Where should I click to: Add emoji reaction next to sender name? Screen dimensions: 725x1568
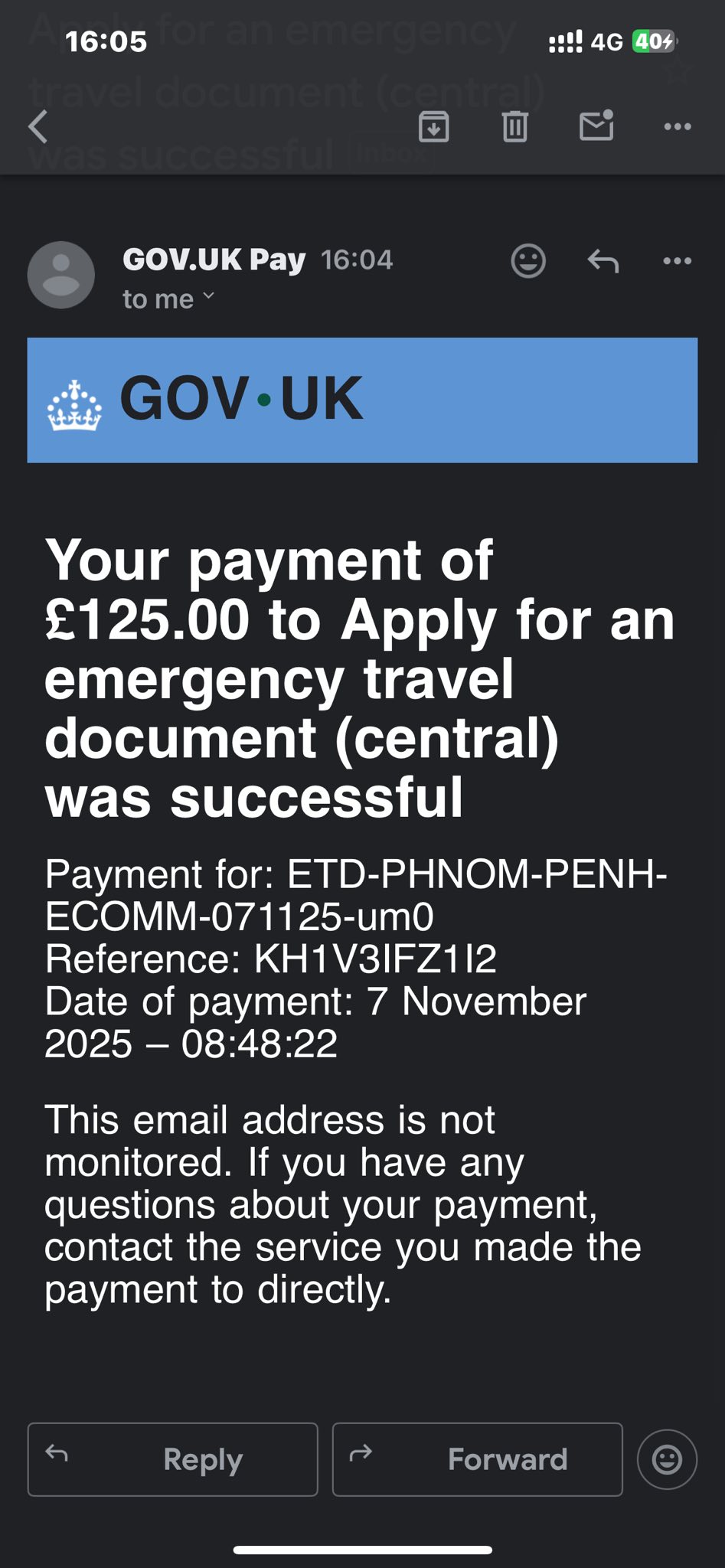click(x=528, y=261)
